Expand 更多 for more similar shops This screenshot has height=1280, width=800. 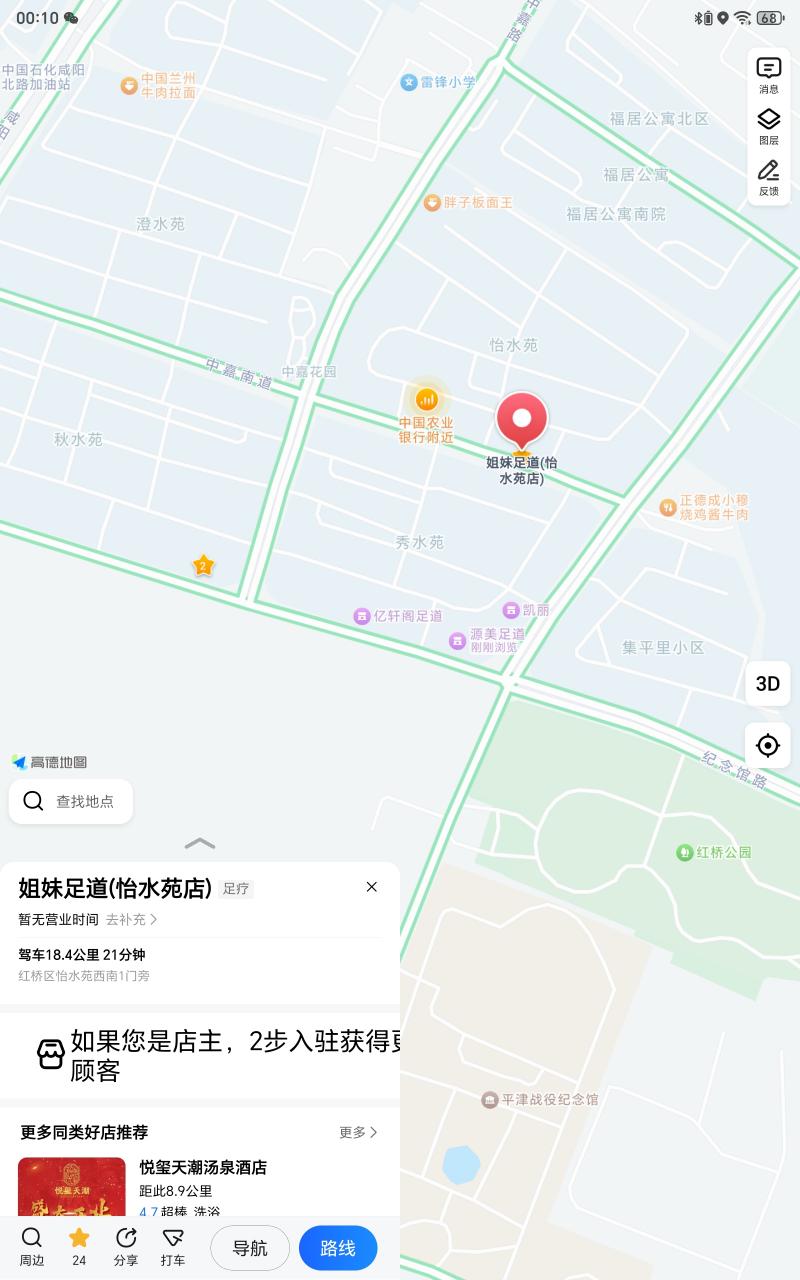pos(357,1132)
